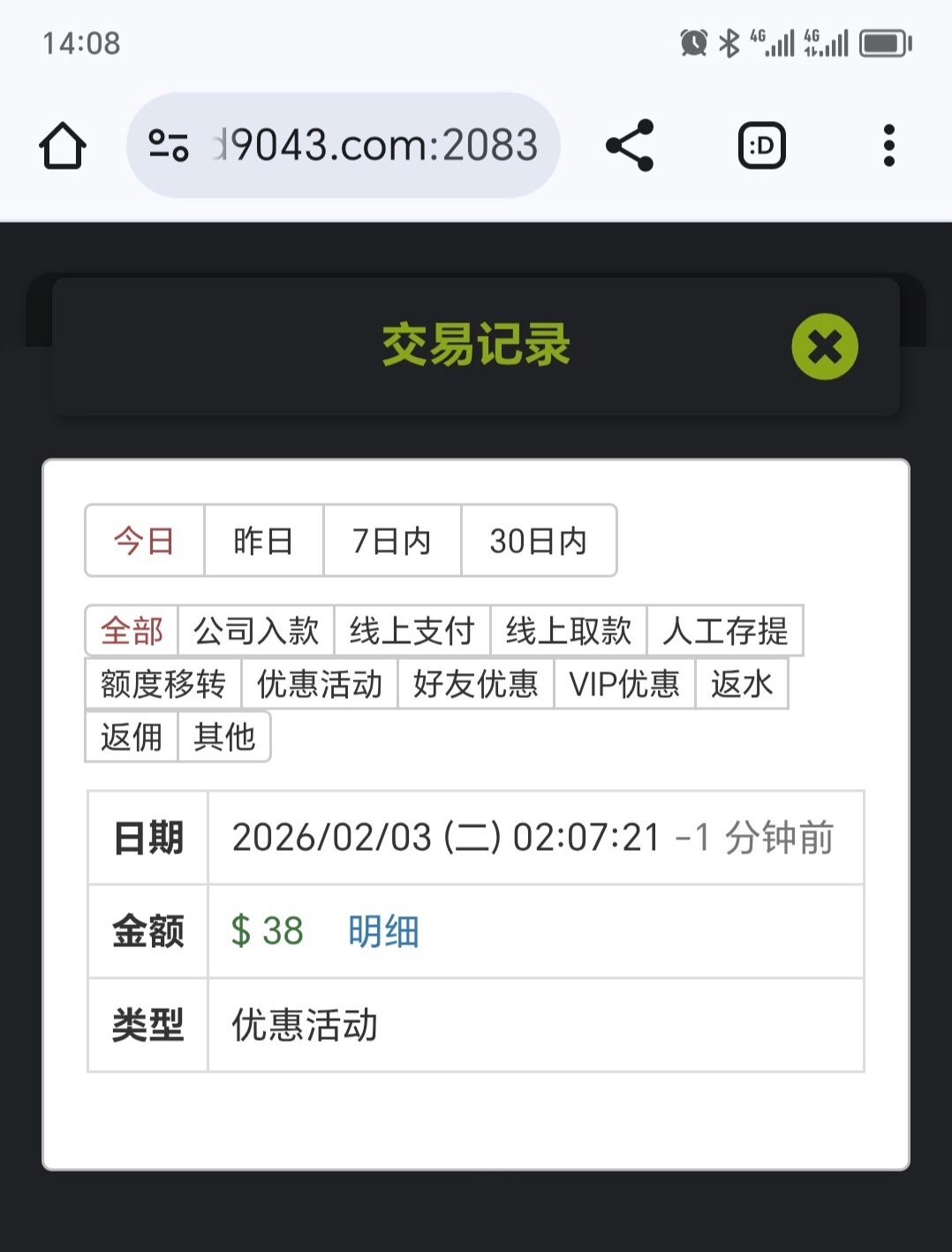Choose the 人工存提 category
Viewport: 952px width, 1252px height.
724,631
